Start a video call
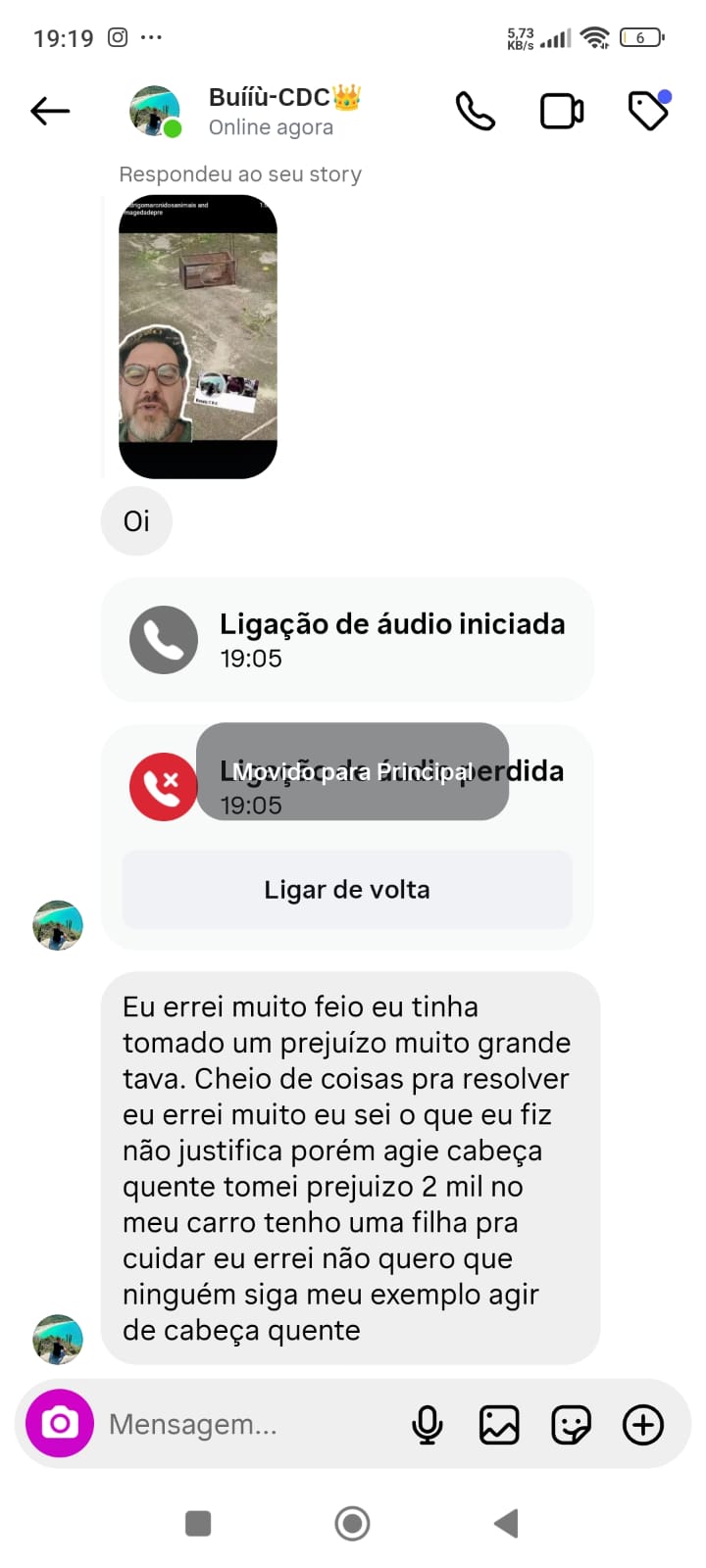This screenshot has width=706, height=1568. (562, 111)
